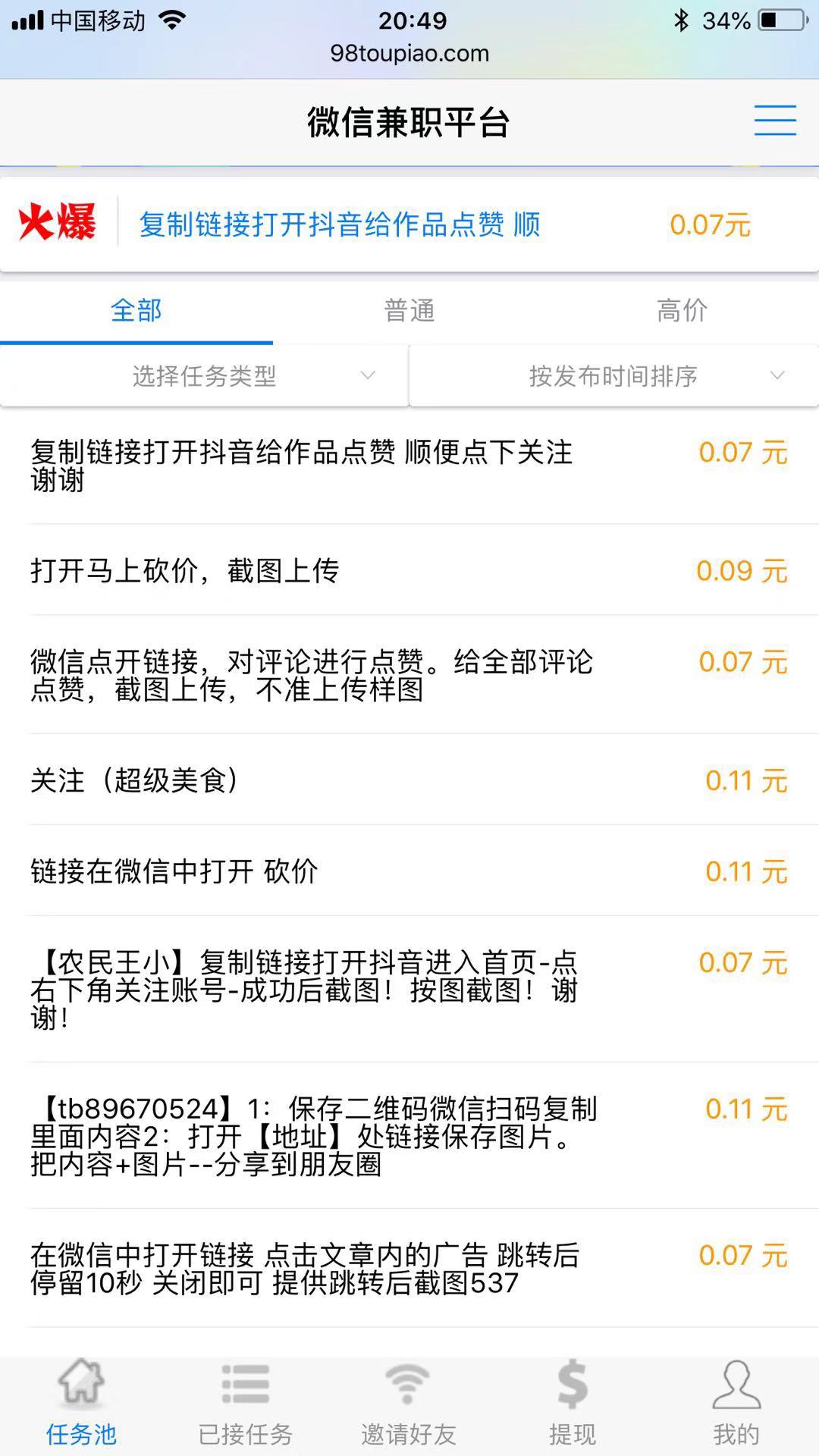Open the hamburger menu icon
This screenshot has height=1456, width=819.
(x=775, y=120)
